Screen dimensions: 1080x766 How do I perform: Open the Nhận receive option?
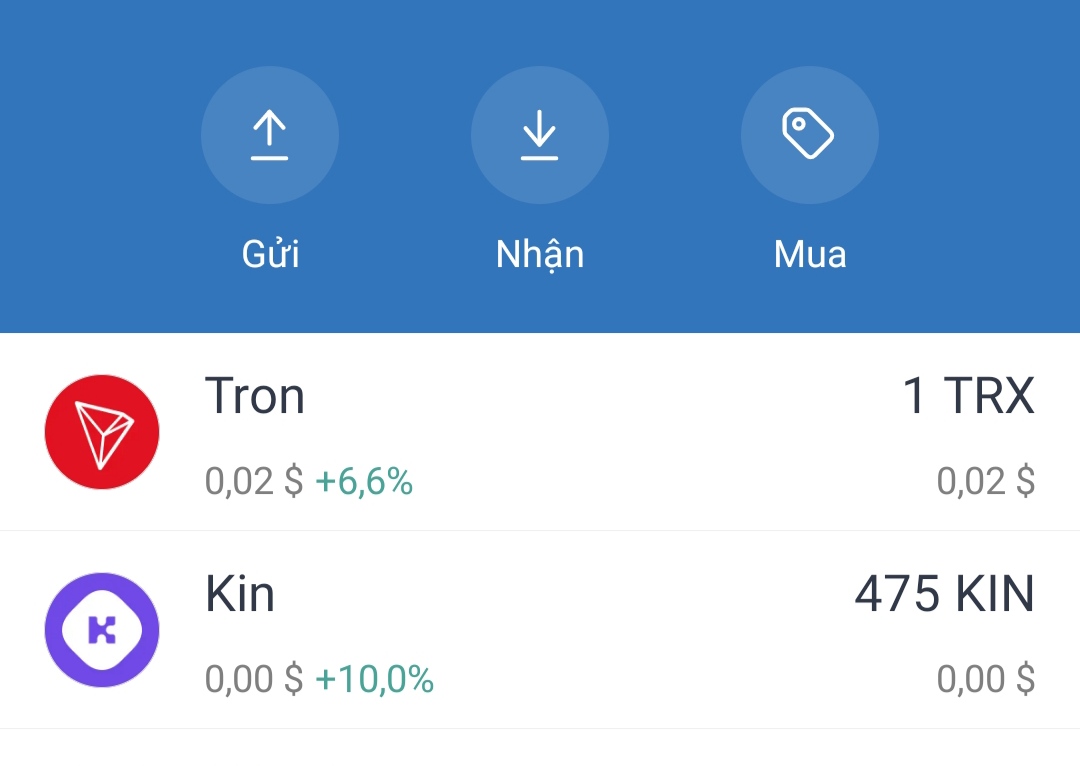click(x=540, y=136)
